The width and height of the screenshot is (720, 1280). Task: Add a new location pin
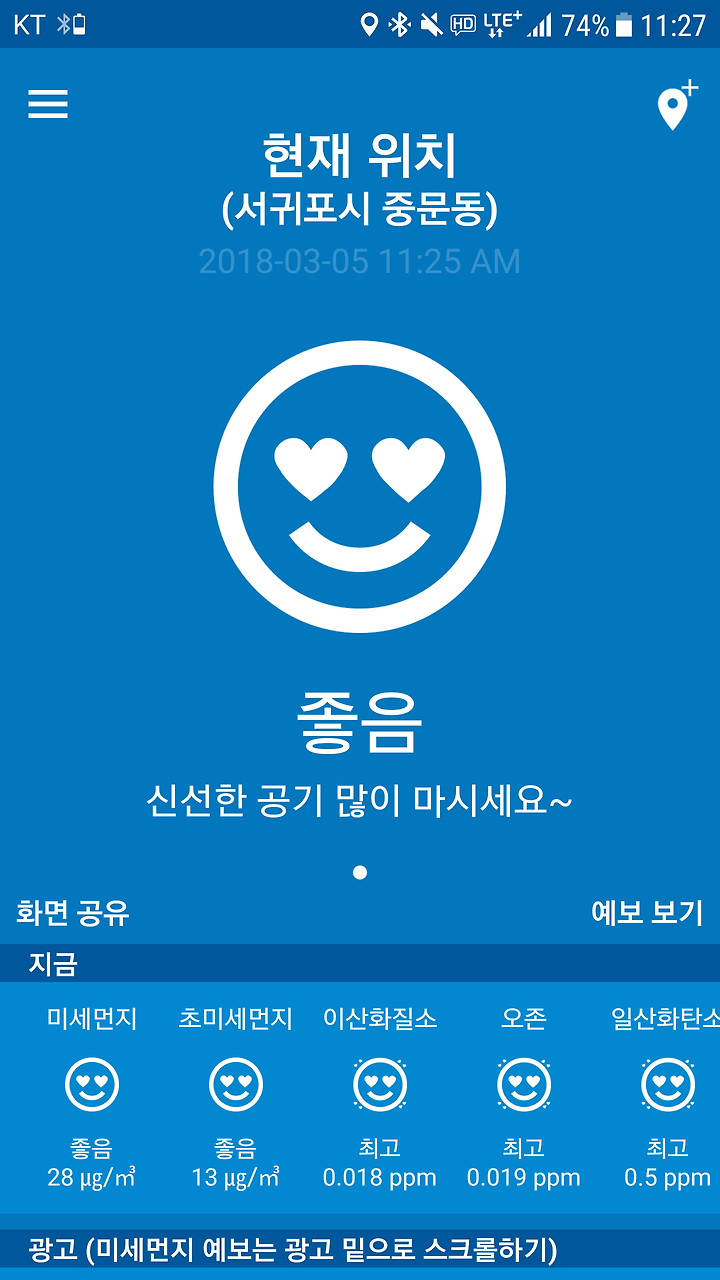pyautogui.click(x=677, y=105)
